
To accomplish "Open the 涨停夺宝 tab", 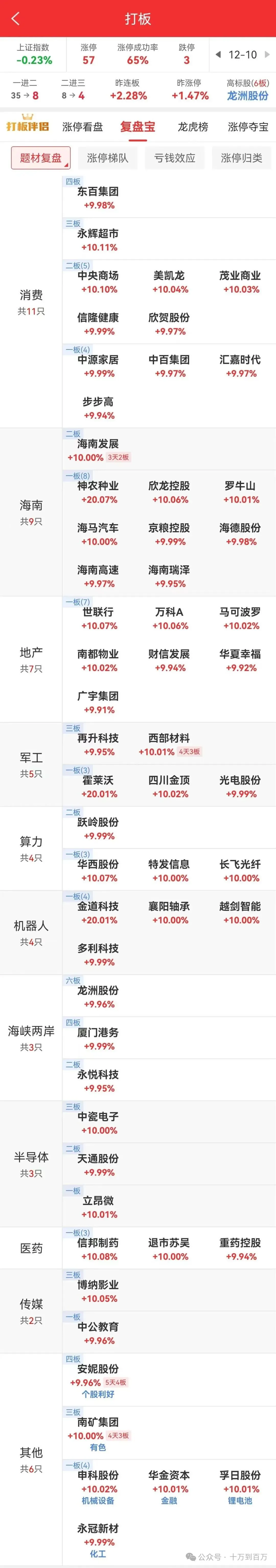I will click(x=248, y=127).
